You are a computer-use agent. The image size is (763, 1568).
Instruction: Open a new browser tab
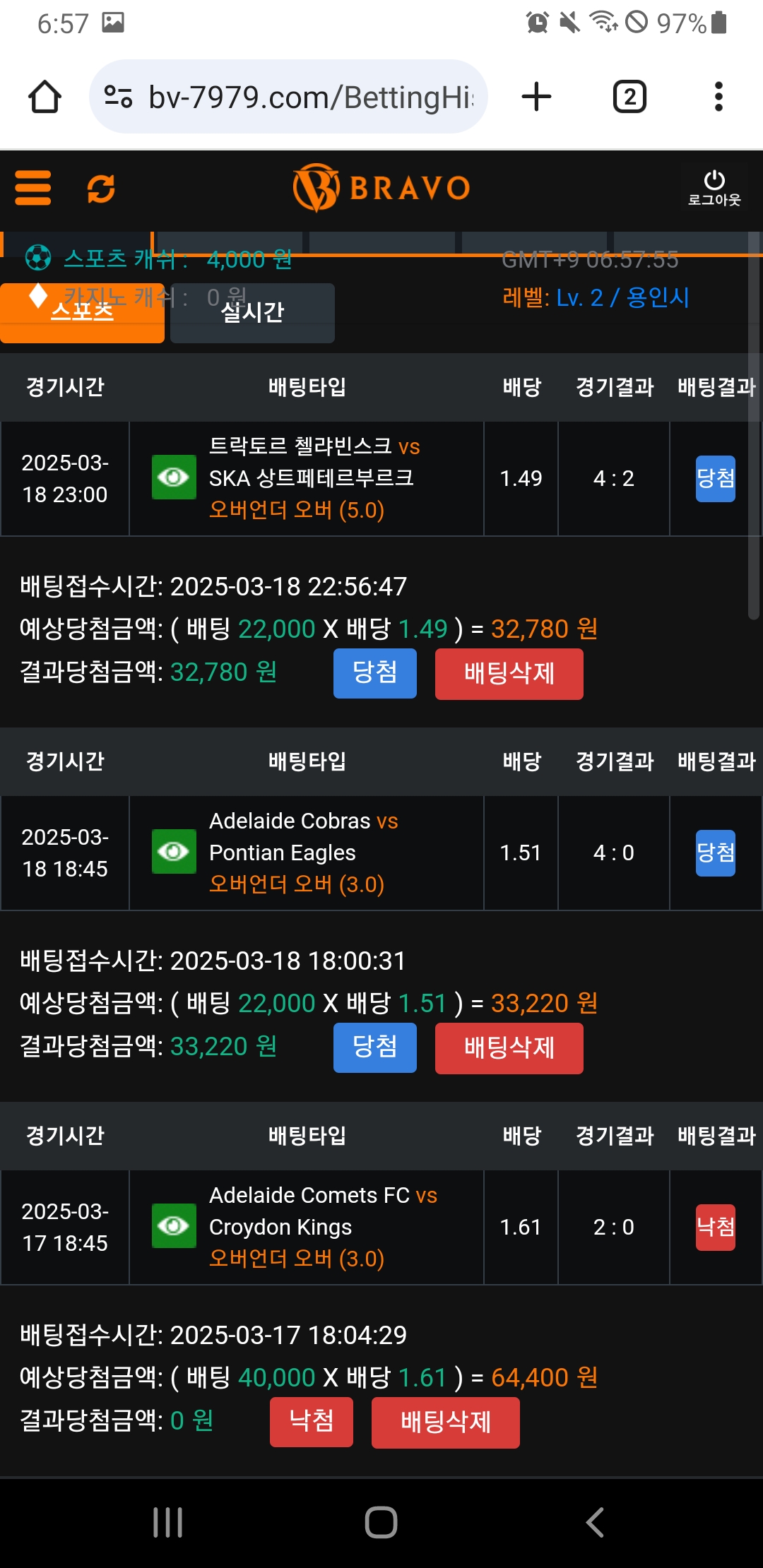coord(536,97)
